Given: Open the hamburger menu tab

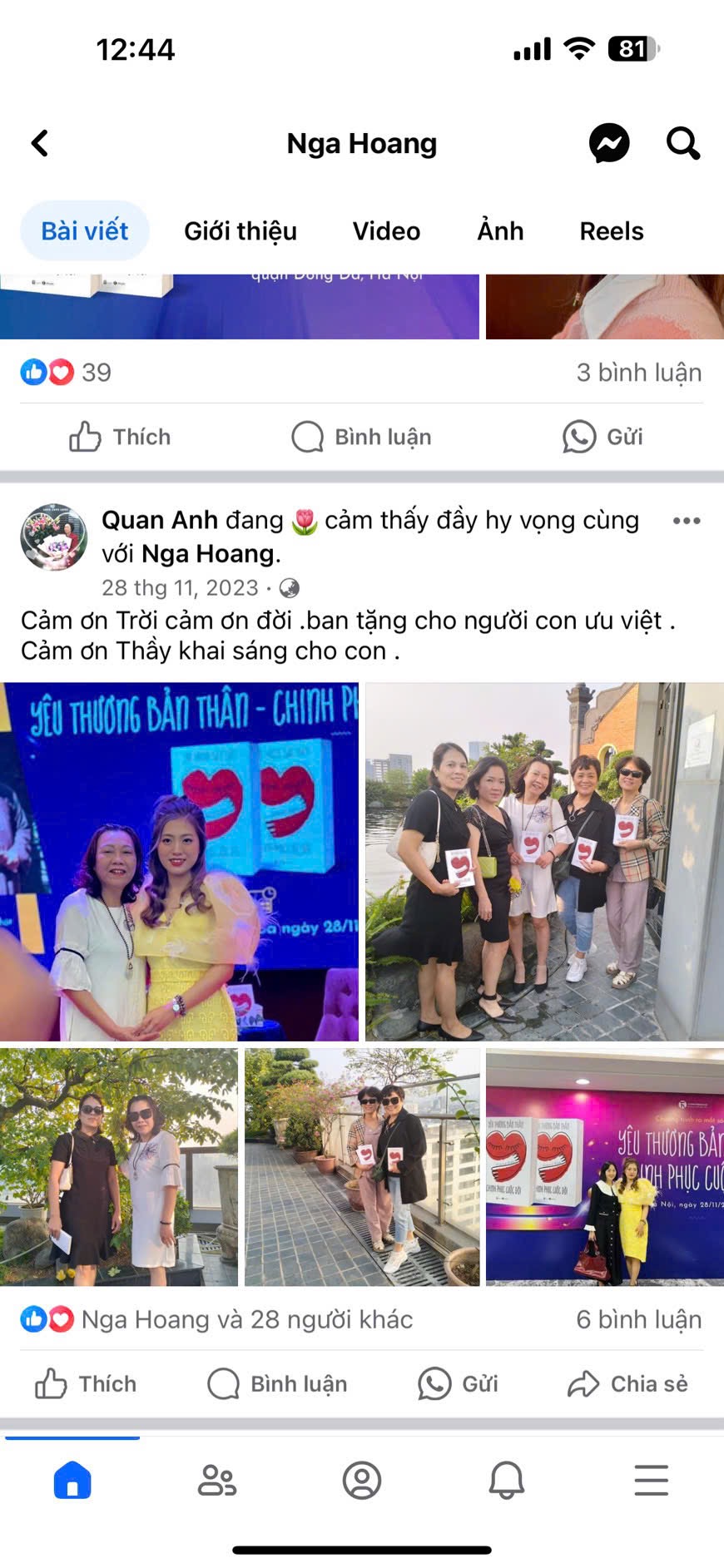Looking at the screenshot, I should tap(651, 1480).
